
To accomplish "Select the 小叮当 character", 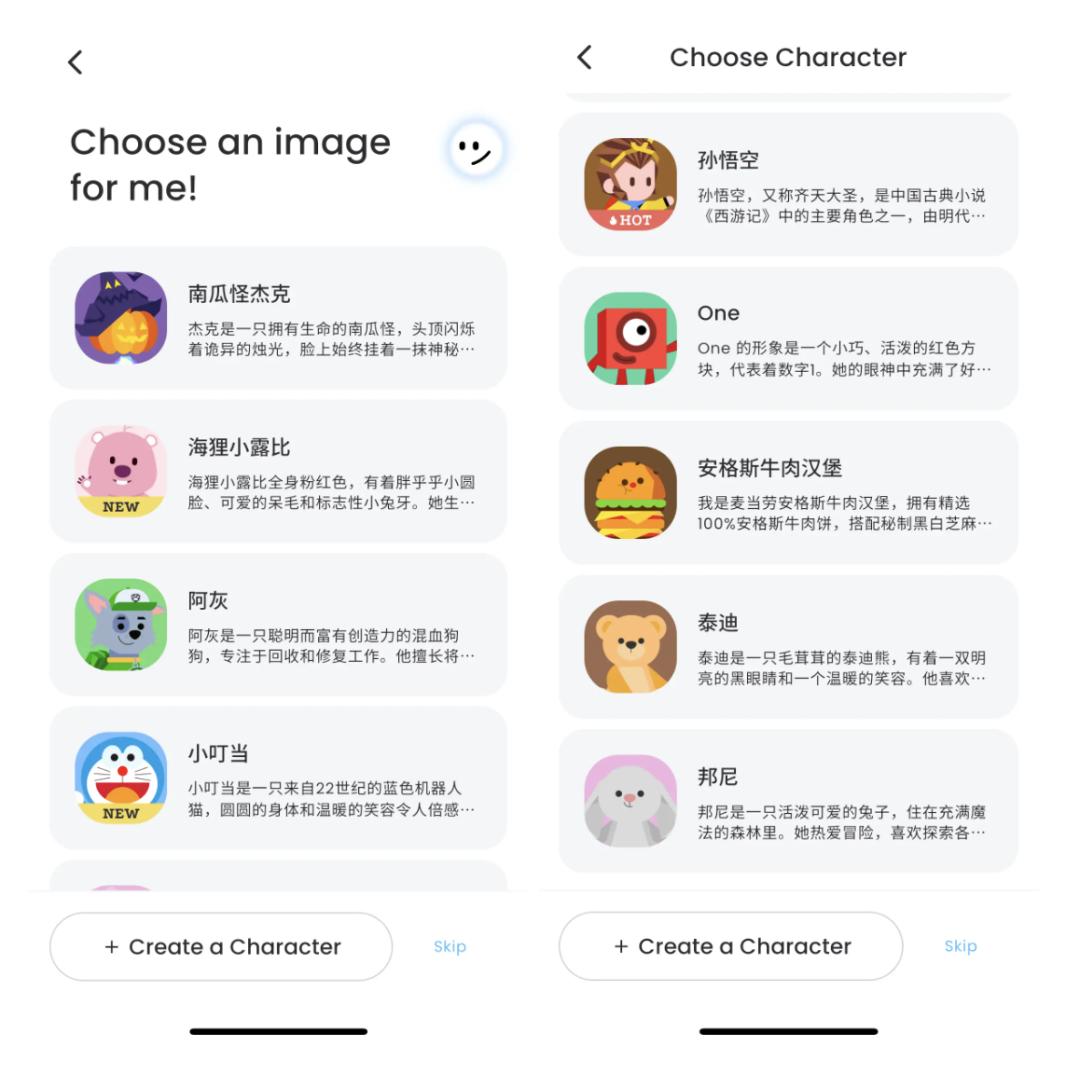I will [x=278, y=777].
